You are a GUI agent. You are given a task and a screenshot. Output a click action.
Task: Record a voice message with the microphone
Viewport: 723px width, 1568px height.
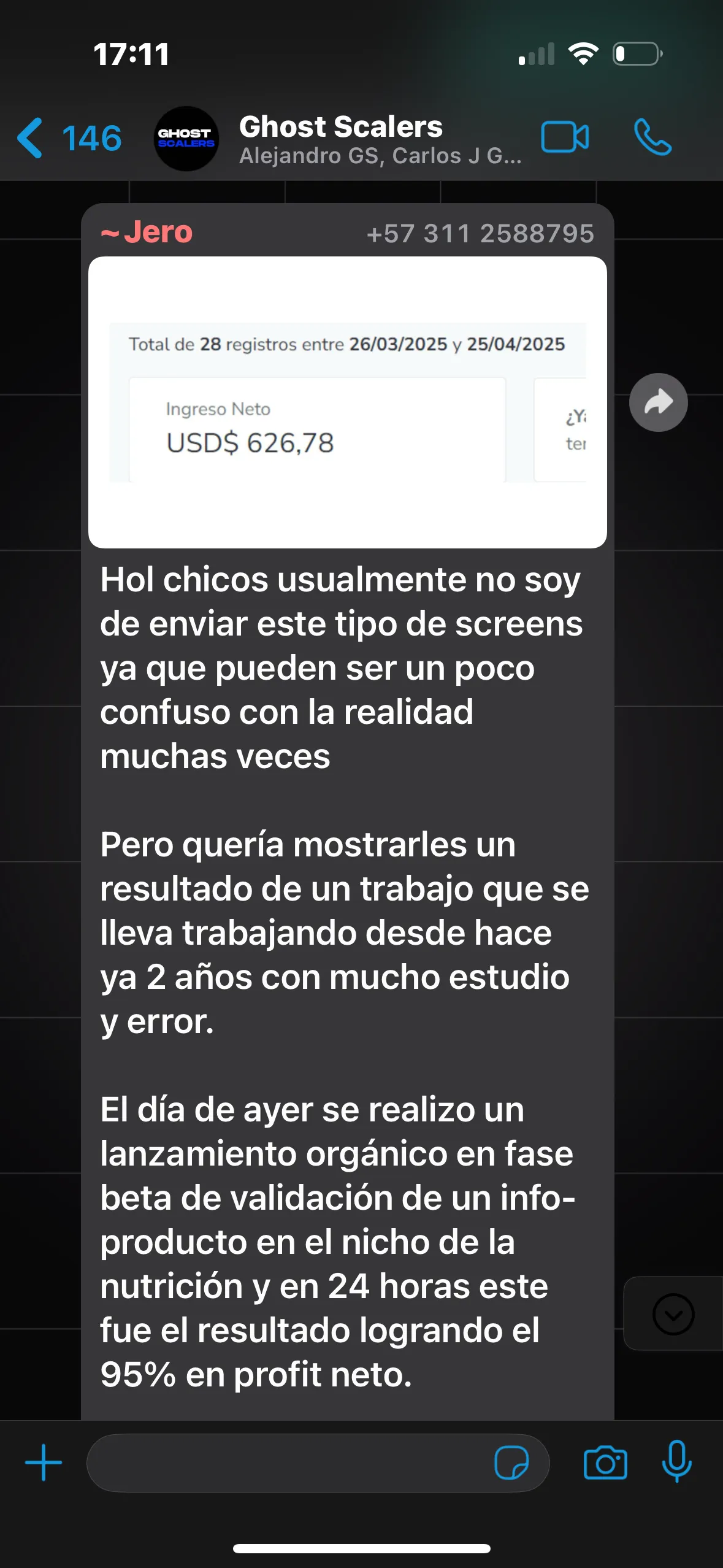coord(677,1462)
